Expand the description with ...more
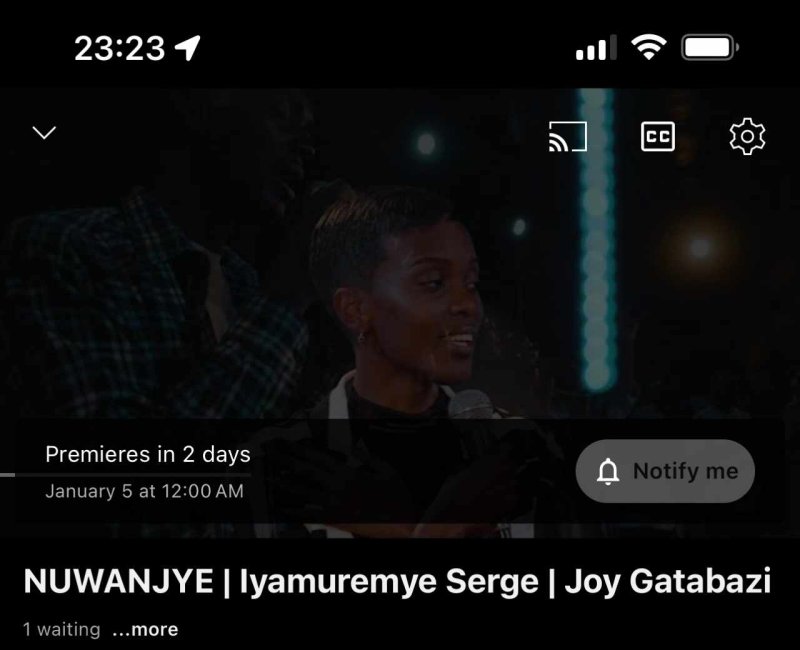The height and width of the screenshot is (650, 800). pyautogui.click(x=145, y=630)
